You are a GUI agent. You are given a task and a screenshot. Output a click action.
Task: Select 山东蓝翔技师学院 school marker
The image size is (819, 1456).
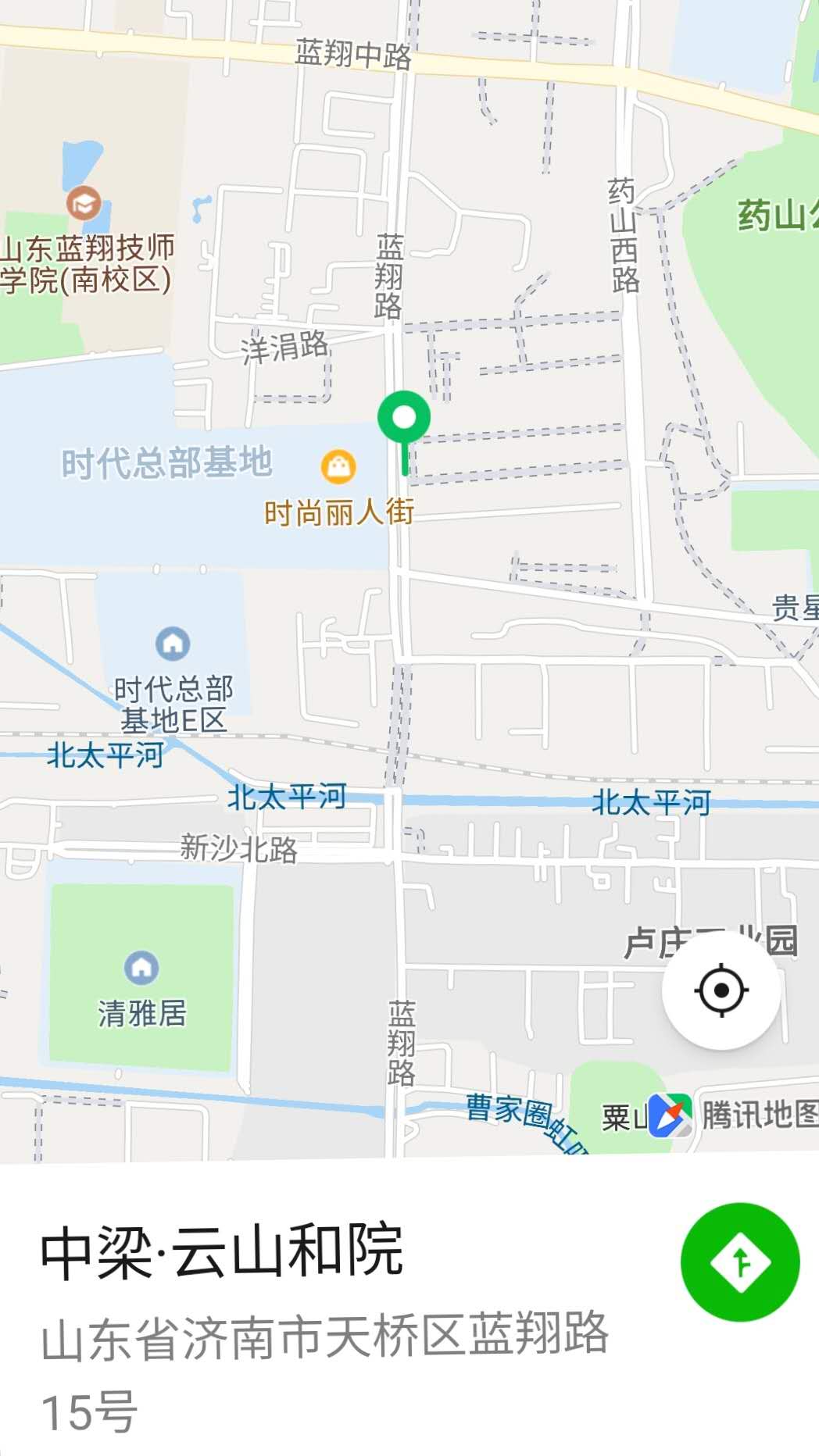point(84,203)
